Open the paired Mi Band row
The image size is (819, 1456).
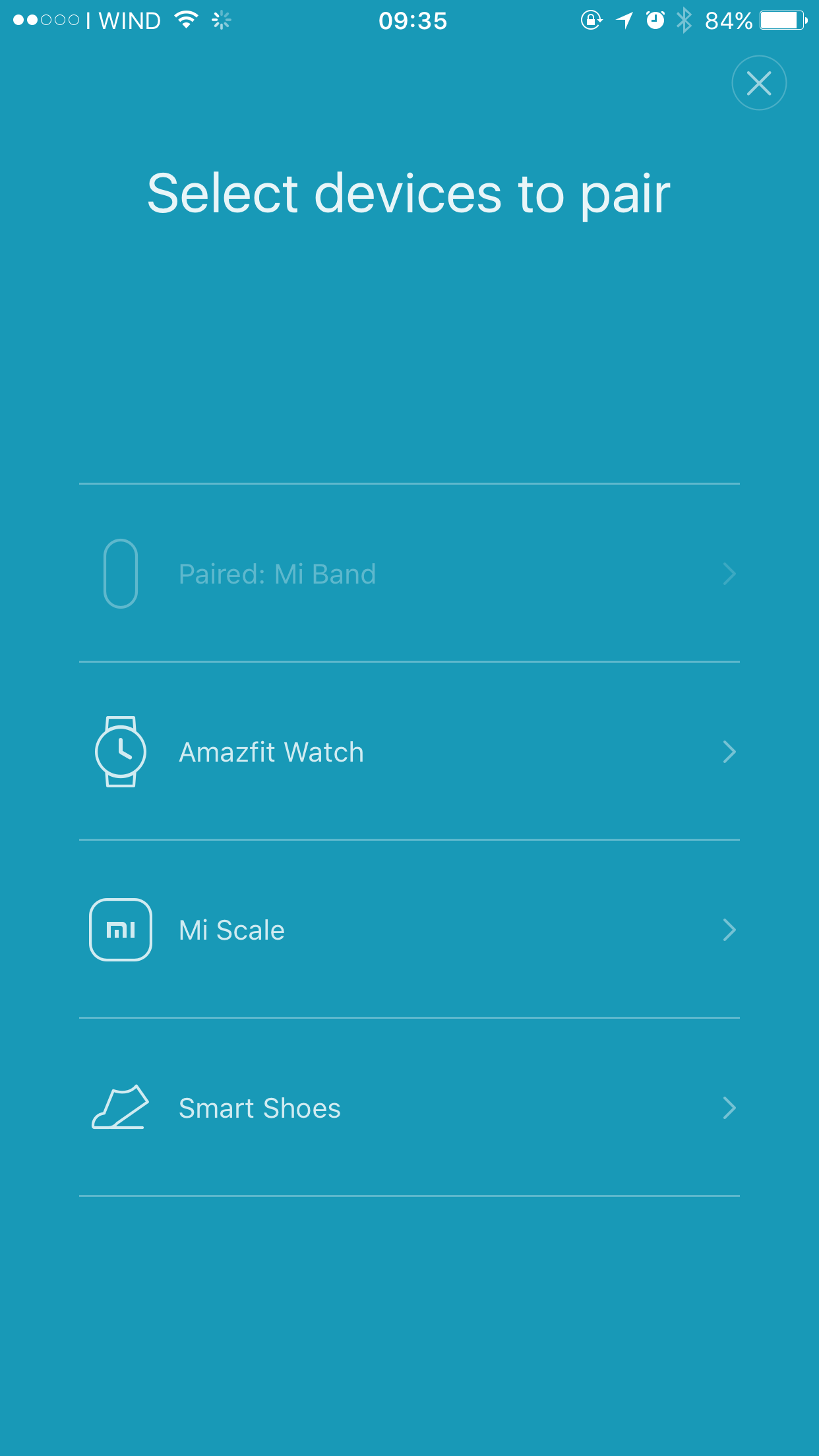click(x=409, y=574)
